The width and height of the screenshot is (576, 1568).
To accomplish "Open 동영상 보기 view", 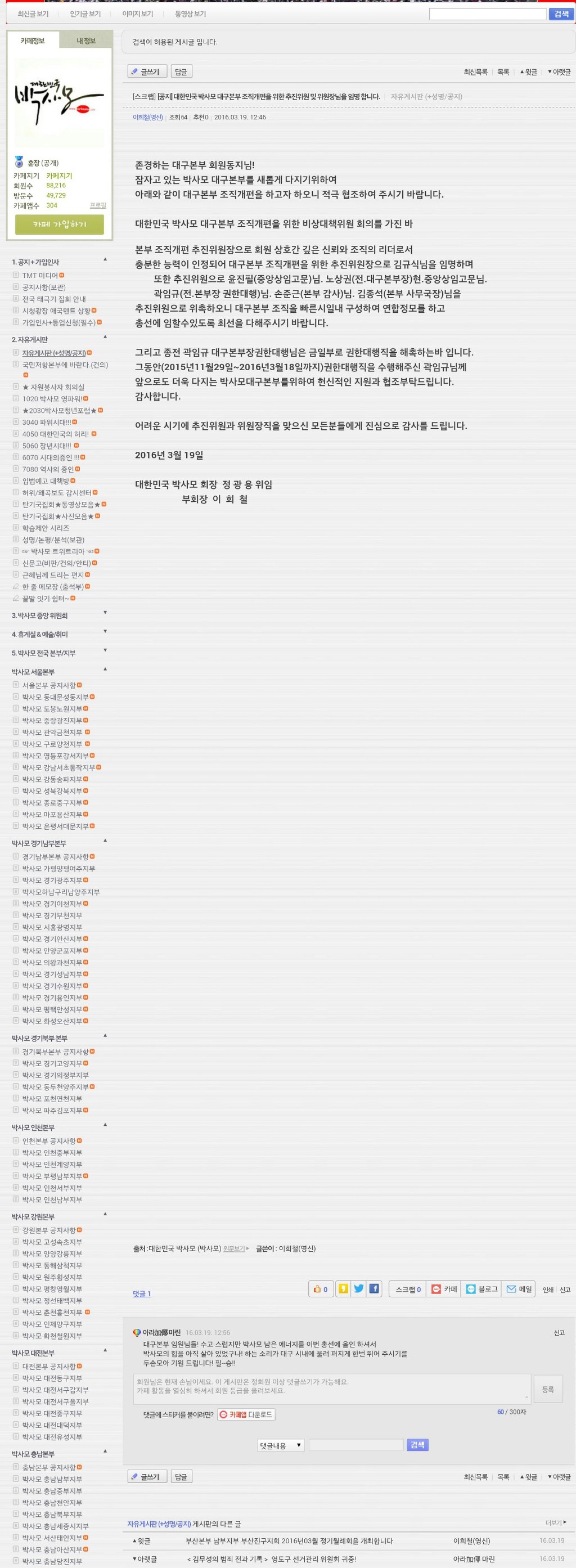I will click(x=190, y=14).
